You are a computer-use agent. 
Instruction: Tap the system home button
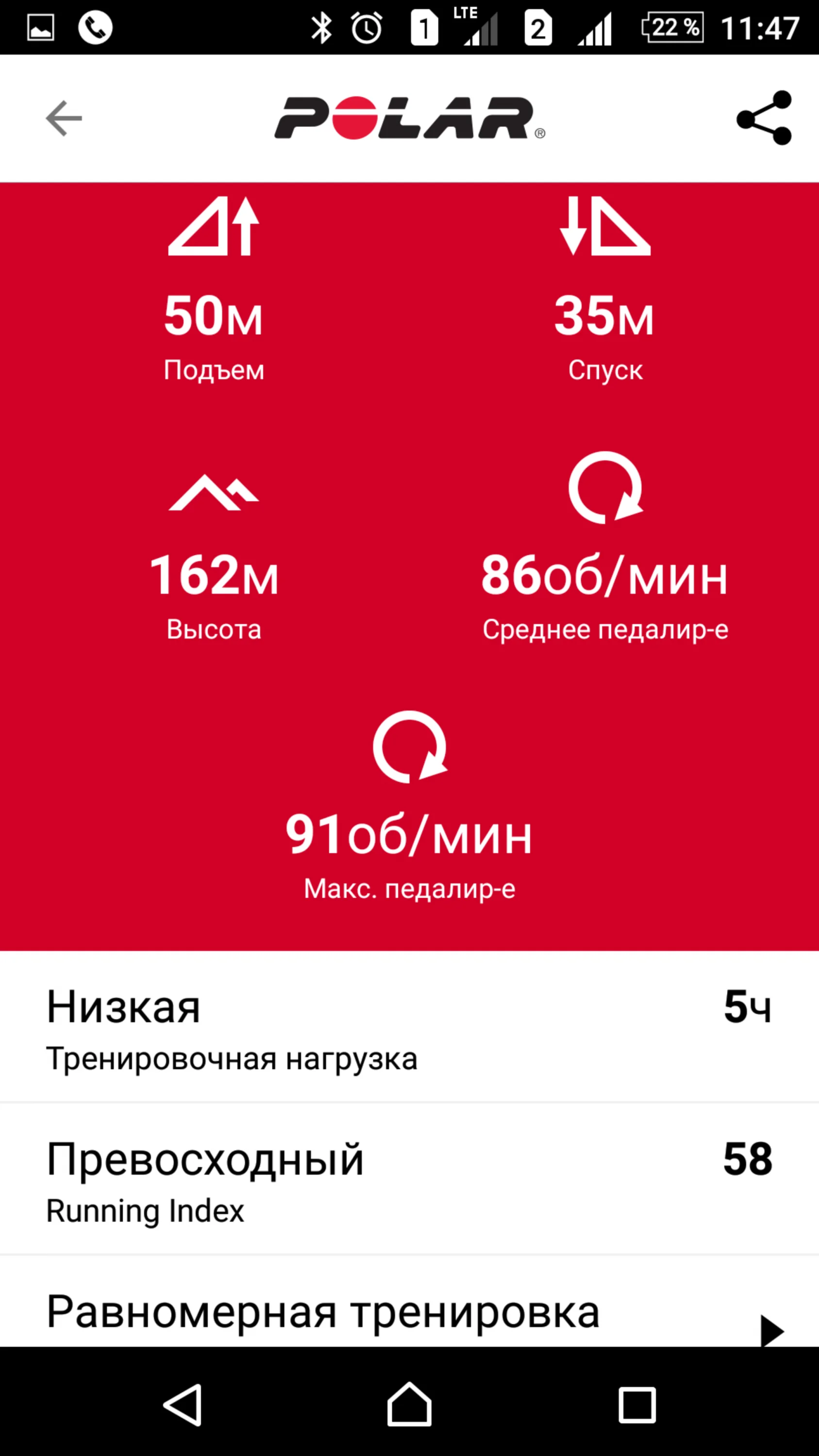[409, 1405]
